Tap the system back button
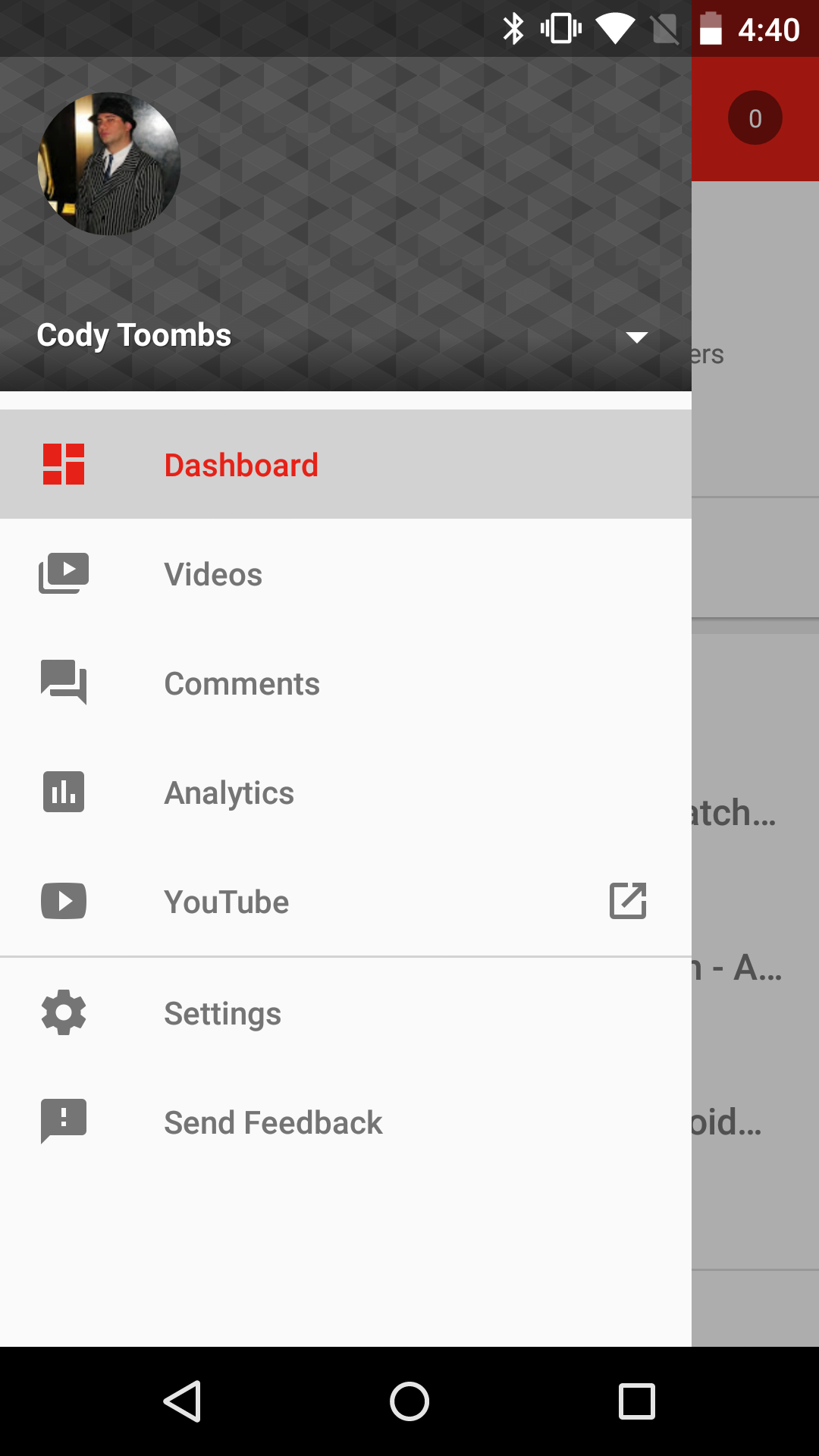819x1456 pixels. pyautogui.click(x=182, y=1401)
